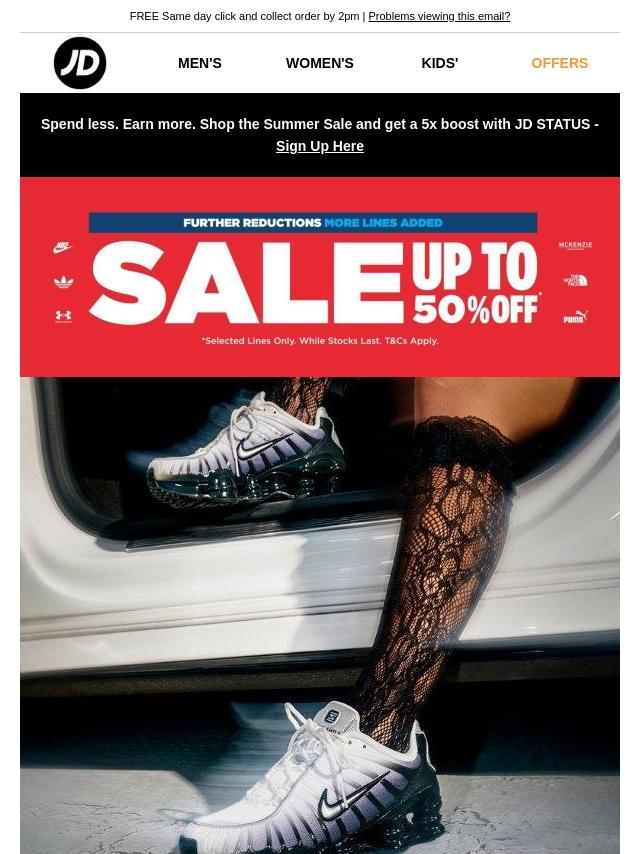Screen dimensions: 640x854
Task: Open the Problems viewing this email link
Action: [x=439, y=16]
